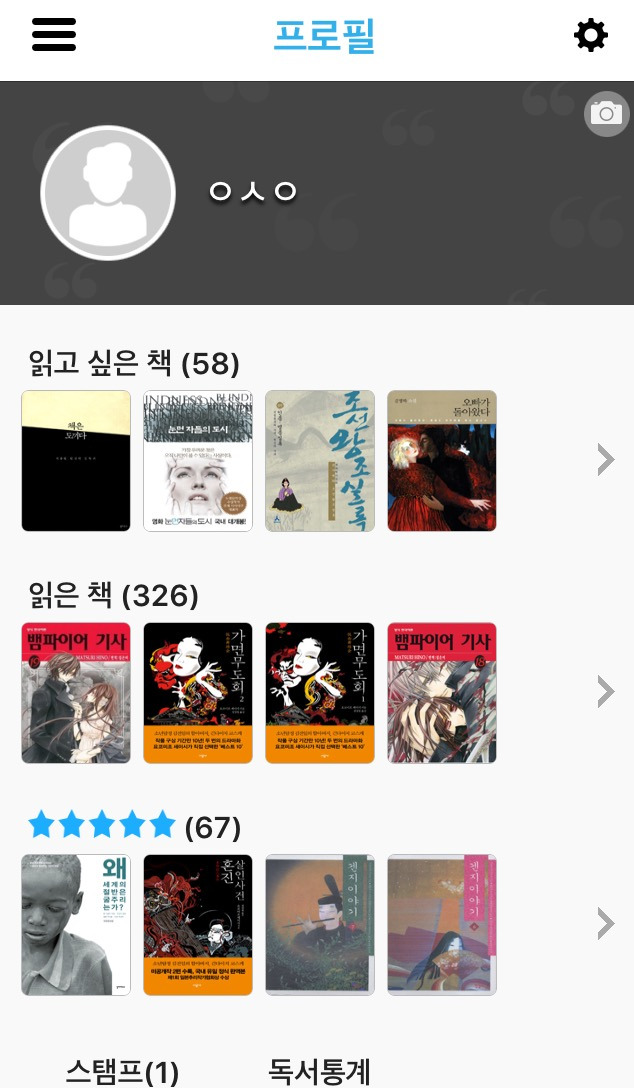Expand the 읽고 싶은 책 list arrow

pyautogui.click(x=605, y=460)
